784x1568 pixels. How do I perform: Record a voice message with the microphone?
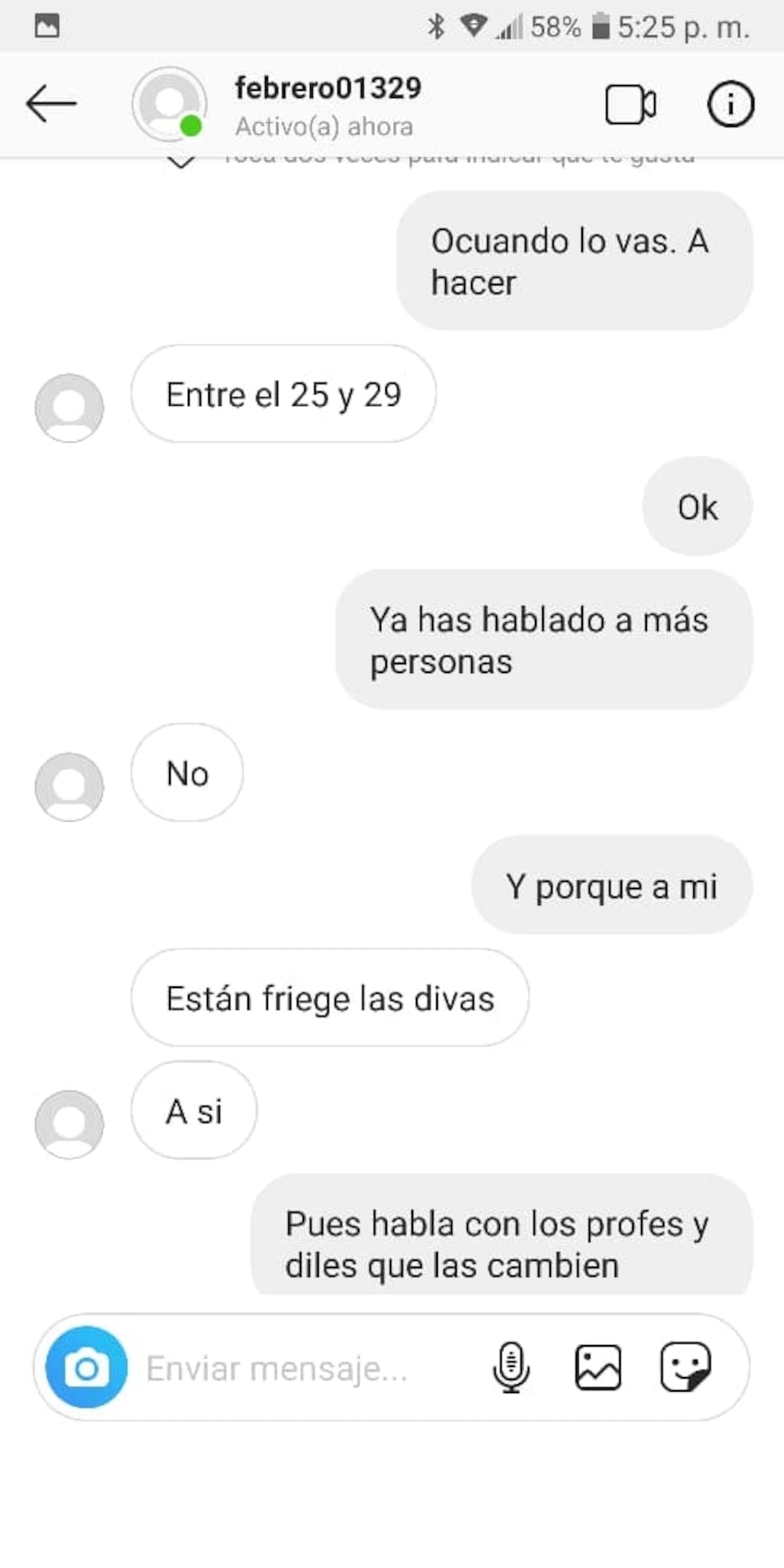[x=511, y=1367]
